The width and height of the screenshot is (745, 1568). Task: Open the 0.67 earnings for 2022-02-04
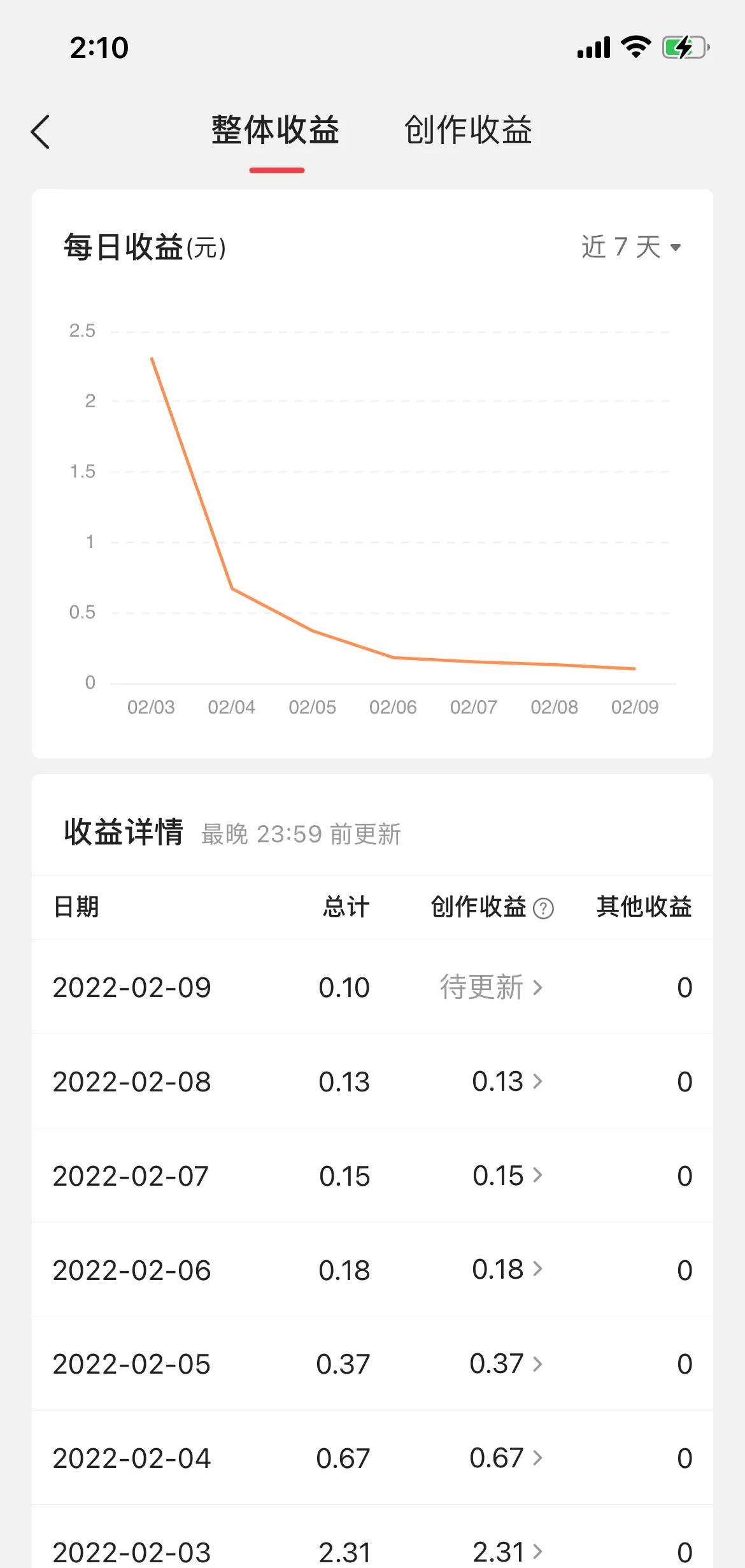click(506, 1458)
